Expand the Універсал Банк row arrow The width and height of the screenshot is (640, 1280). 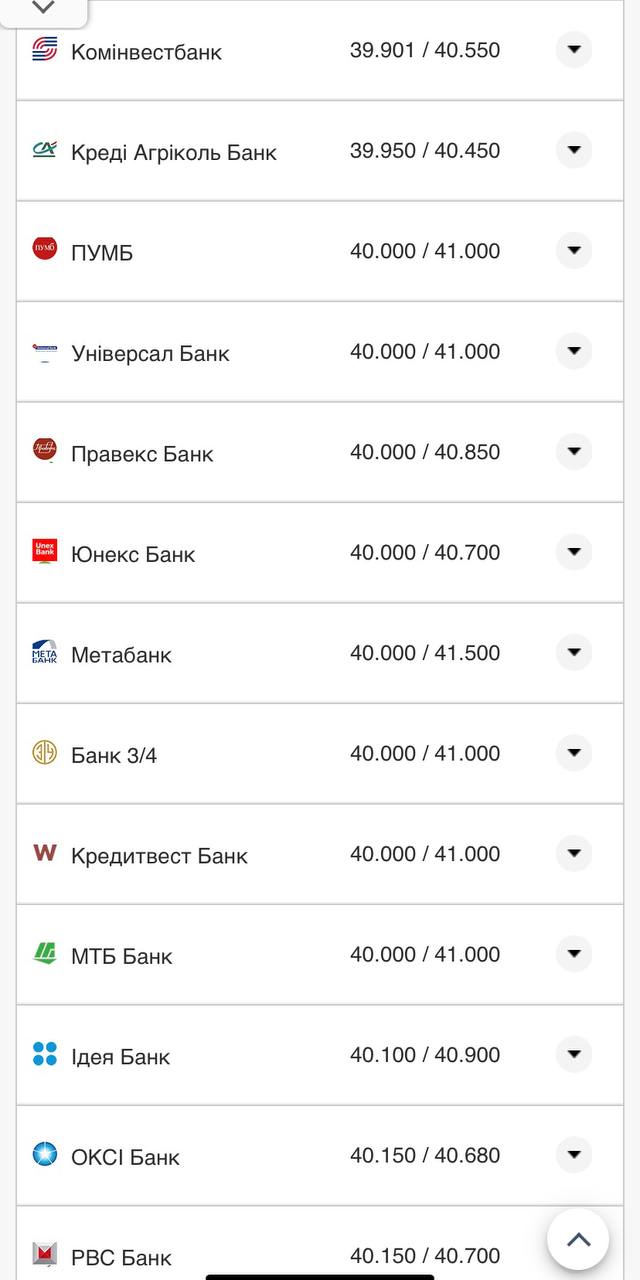click(x=574, y=352)
